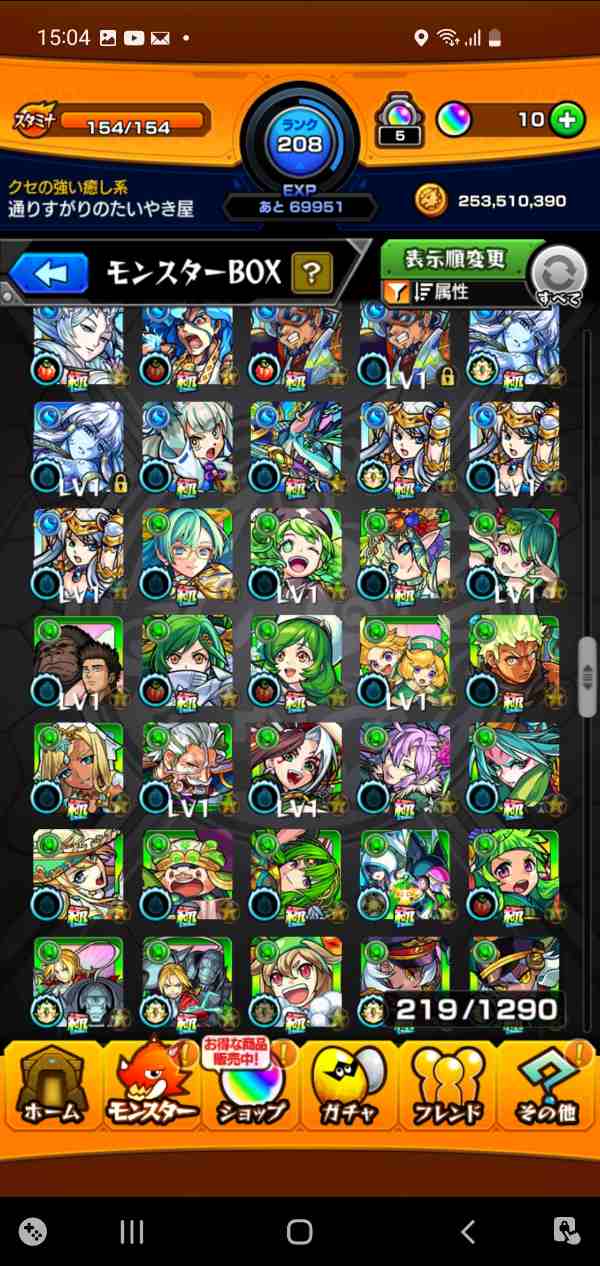Screen dimensions: 600x1266
Task: Tap 表示順変更 to change display order
Action: click(x=455, y=260)
